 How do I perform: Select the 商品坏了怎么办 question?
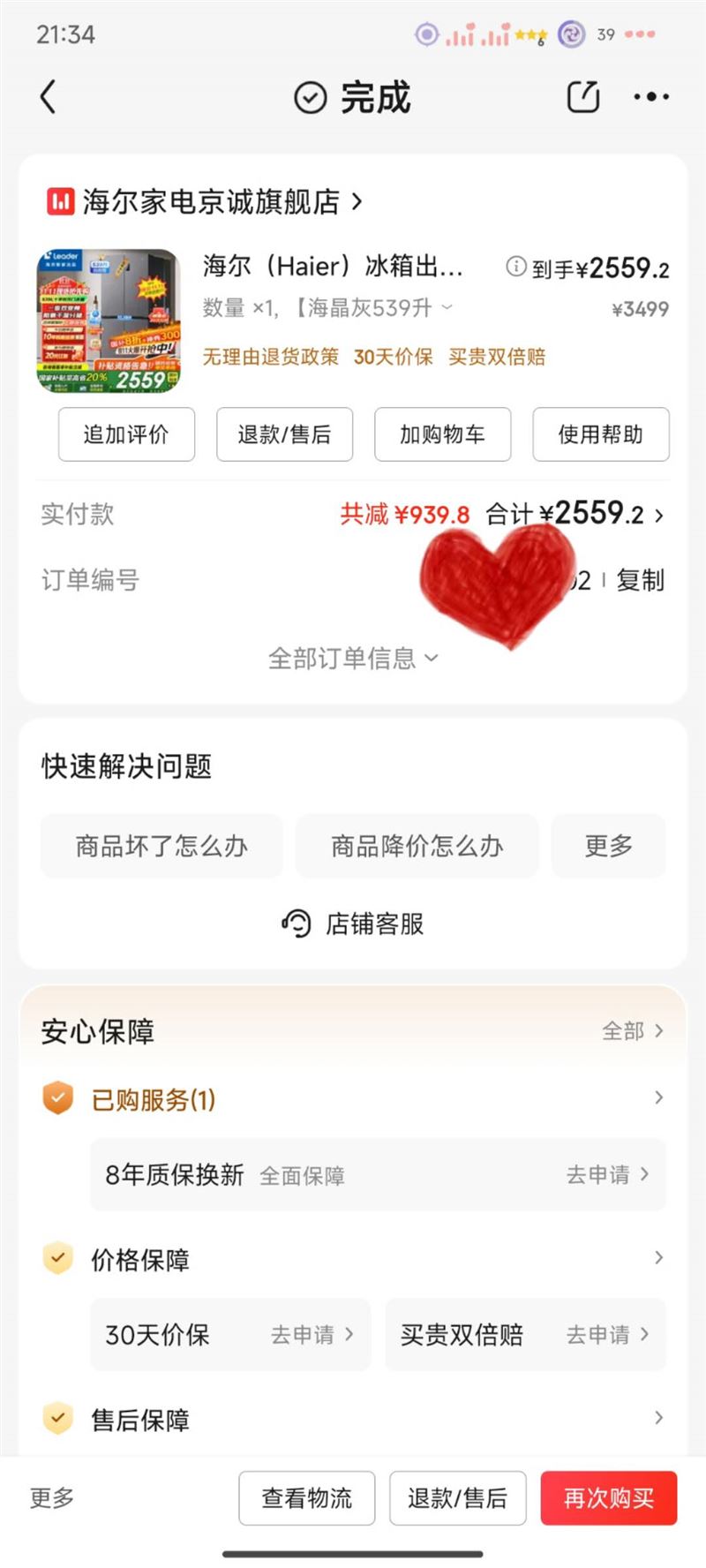[x=161, y=846]
